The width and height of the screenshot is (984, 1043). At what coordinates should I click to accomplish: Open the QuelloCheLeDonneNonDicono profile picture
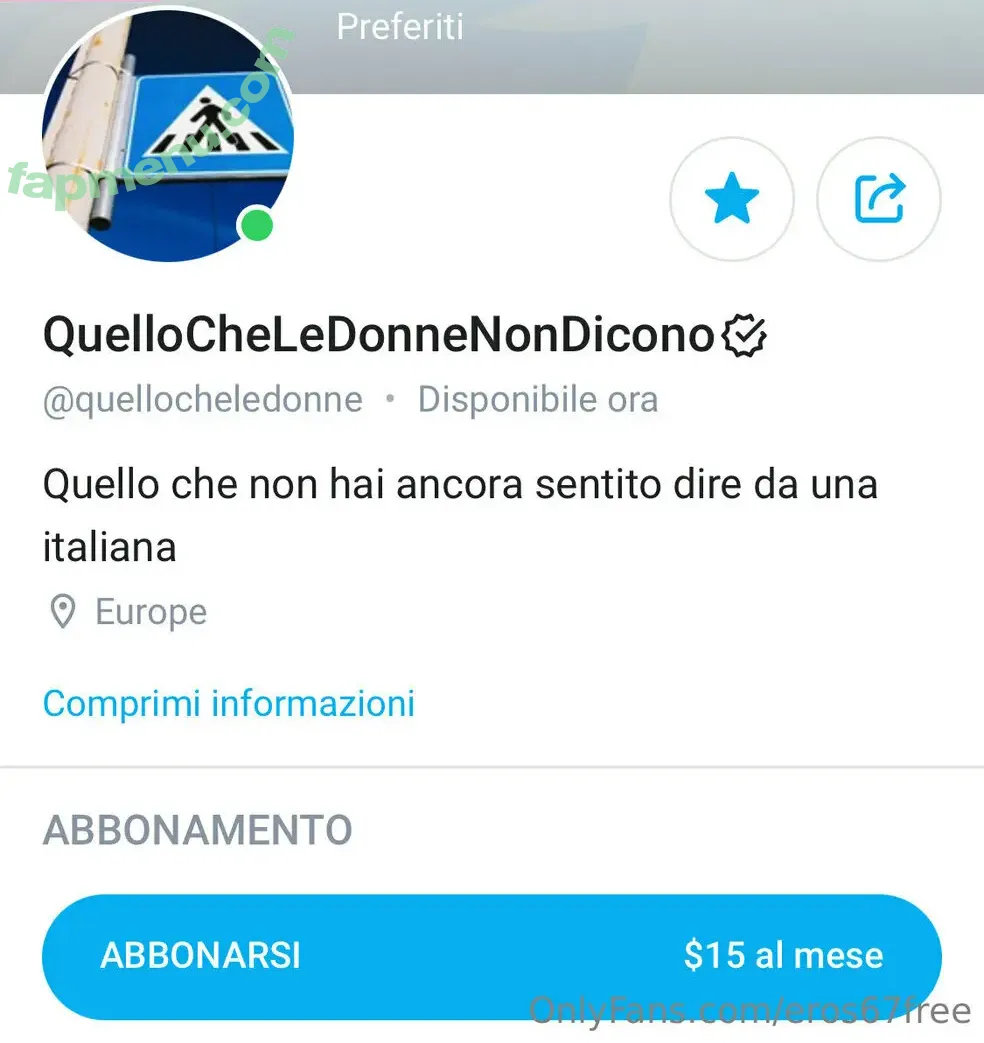tap(167, 137)
